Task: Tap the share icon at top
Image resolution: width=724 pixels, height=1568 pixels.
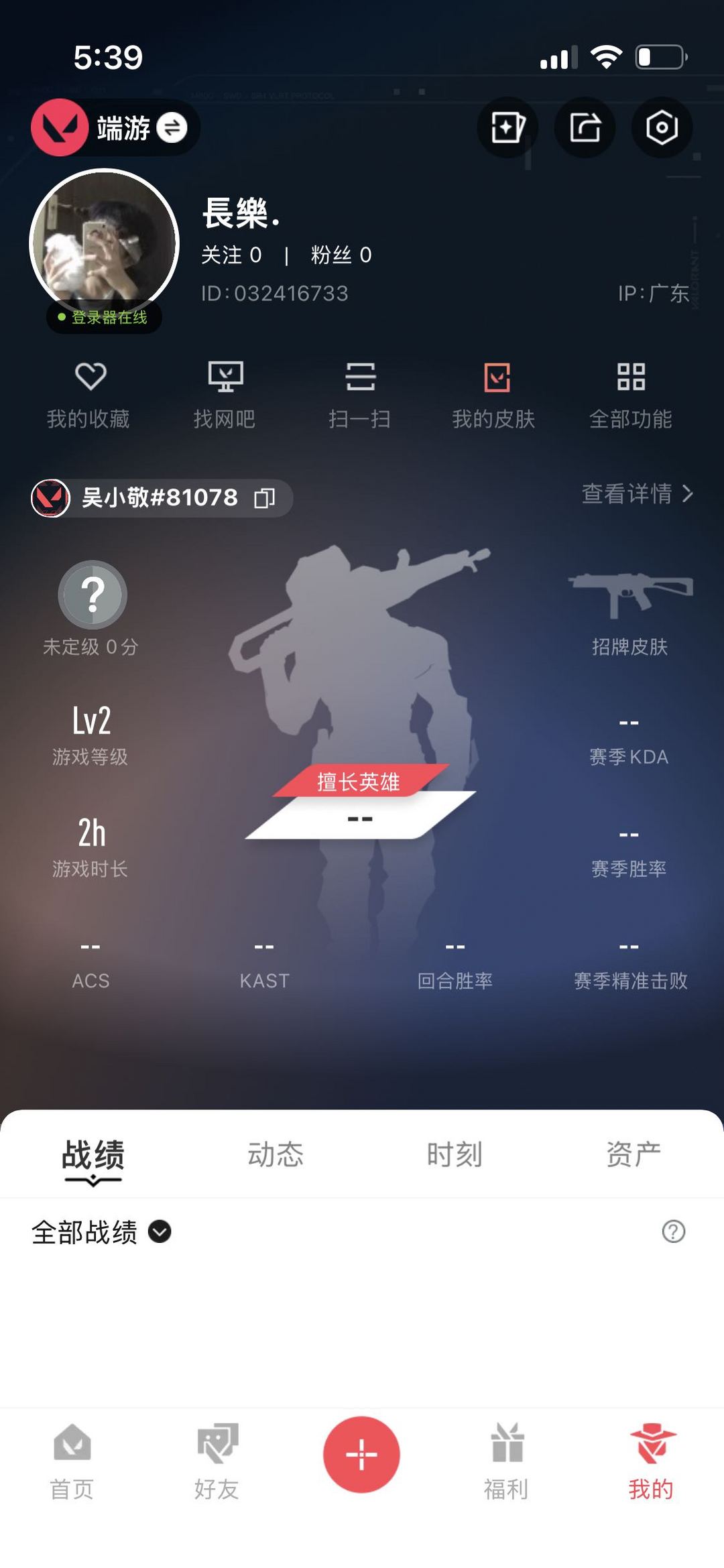Action: pos(585,127)
